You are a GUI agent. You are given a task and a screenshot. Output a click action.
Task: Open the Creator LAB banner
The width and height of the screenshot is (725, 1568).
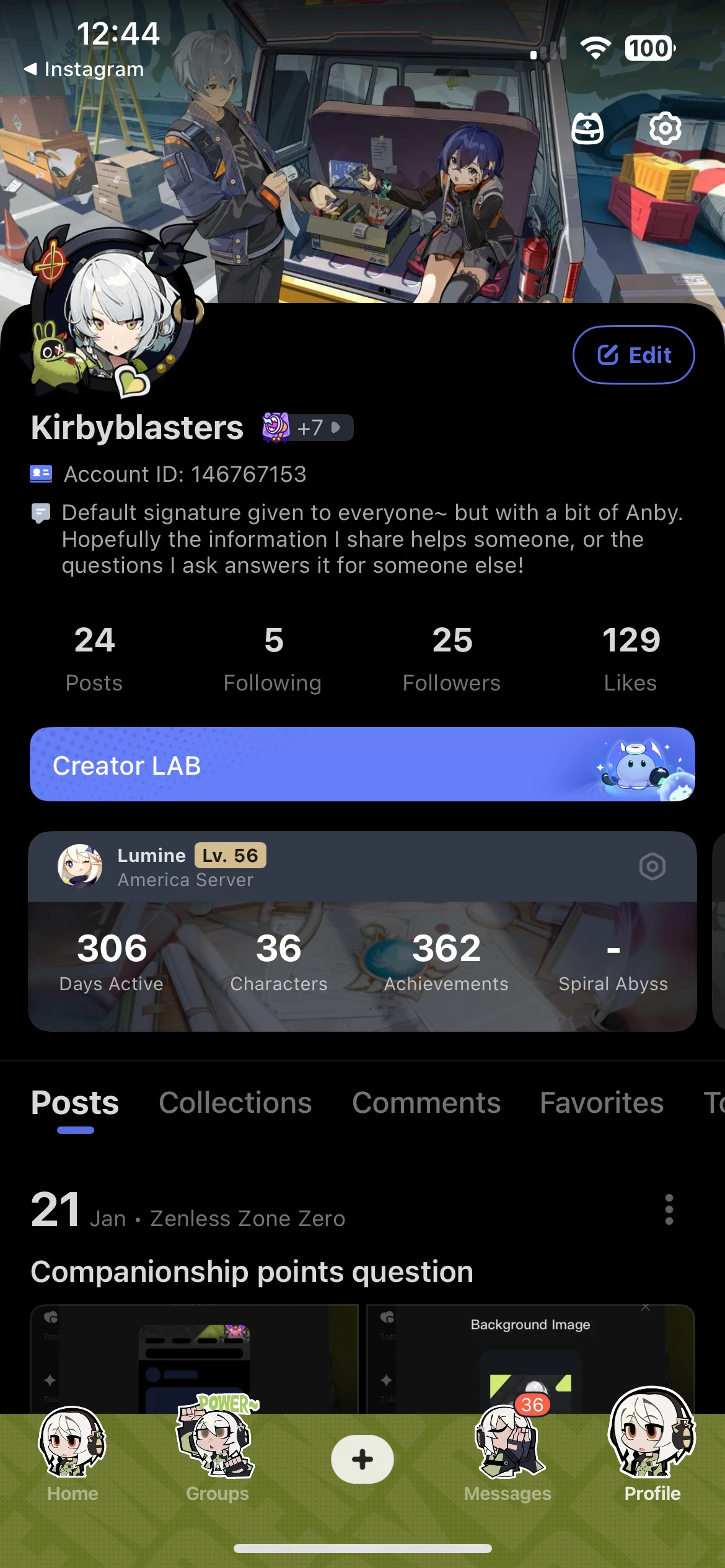pos(362,764)
